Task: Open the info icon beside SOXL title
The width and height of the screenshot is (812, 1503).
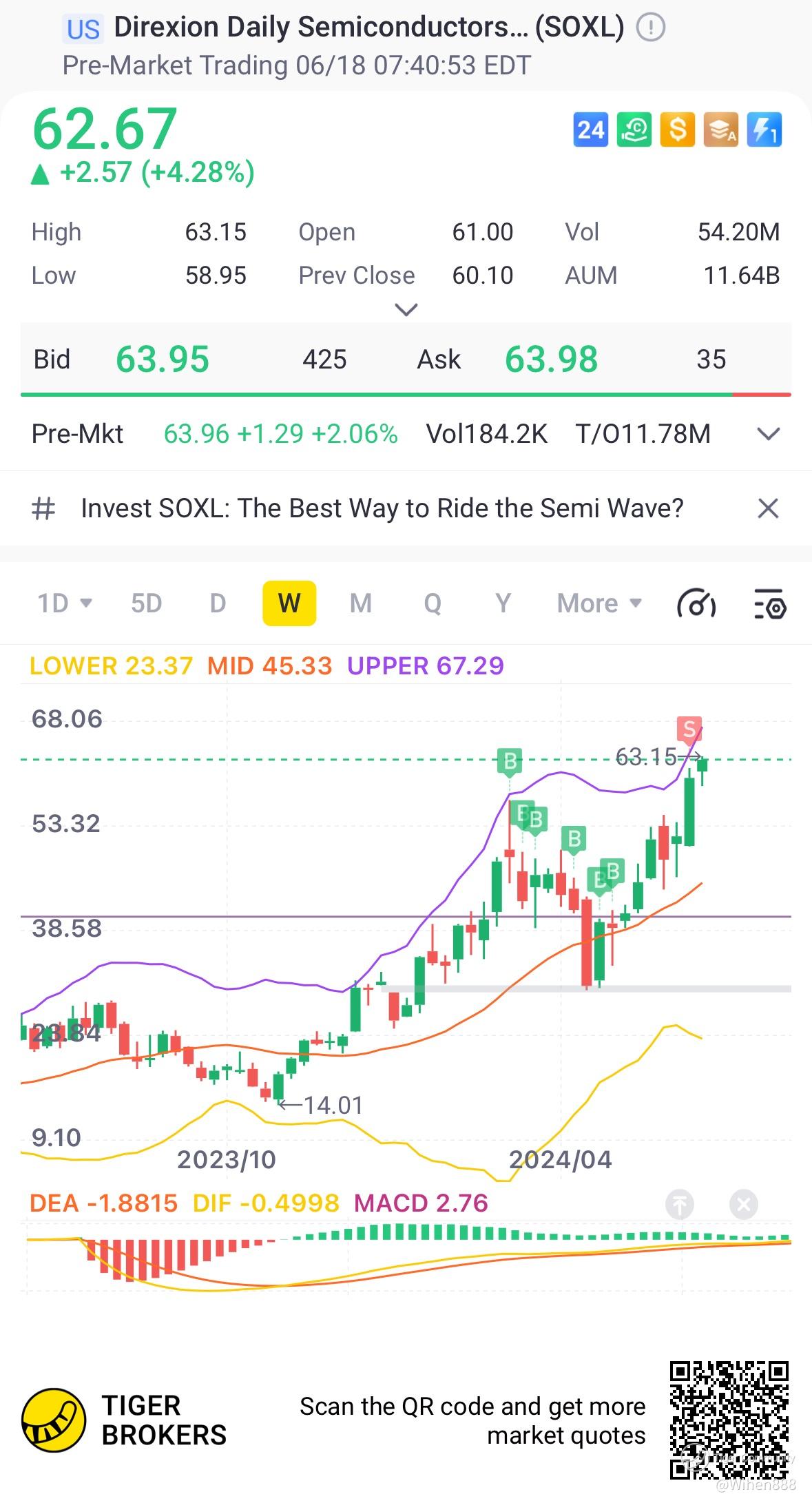Action: pos(650,28)
